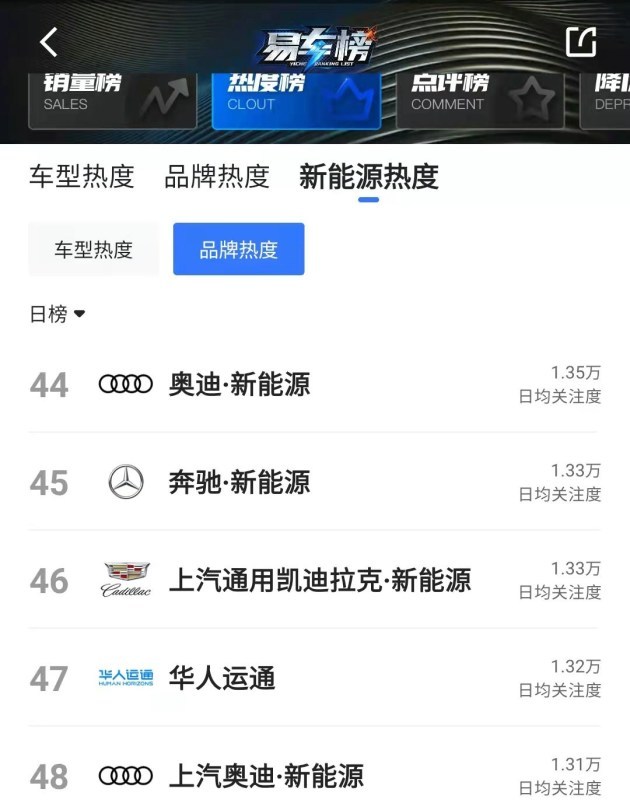630x810 pixels.
Task: Open 上汽奥迪·新能源 ranked 48
Action: click(x=265, y=776)
